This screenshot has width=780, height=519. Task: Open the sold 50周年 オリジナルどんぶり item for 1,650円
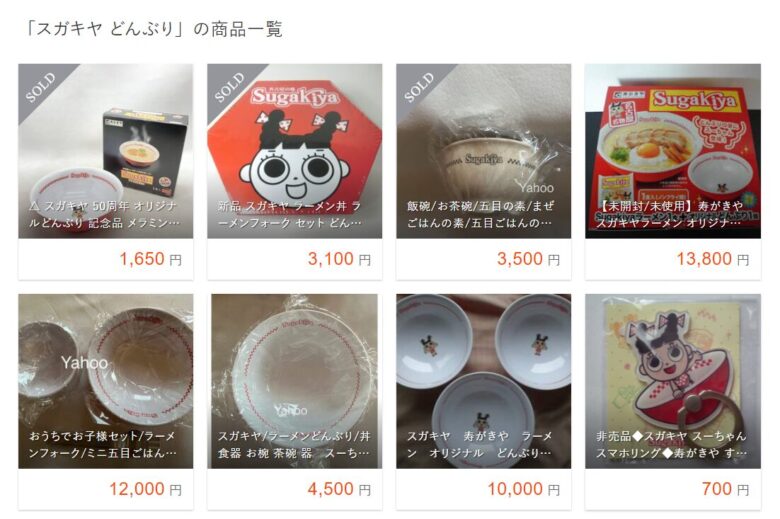(105, 152)
